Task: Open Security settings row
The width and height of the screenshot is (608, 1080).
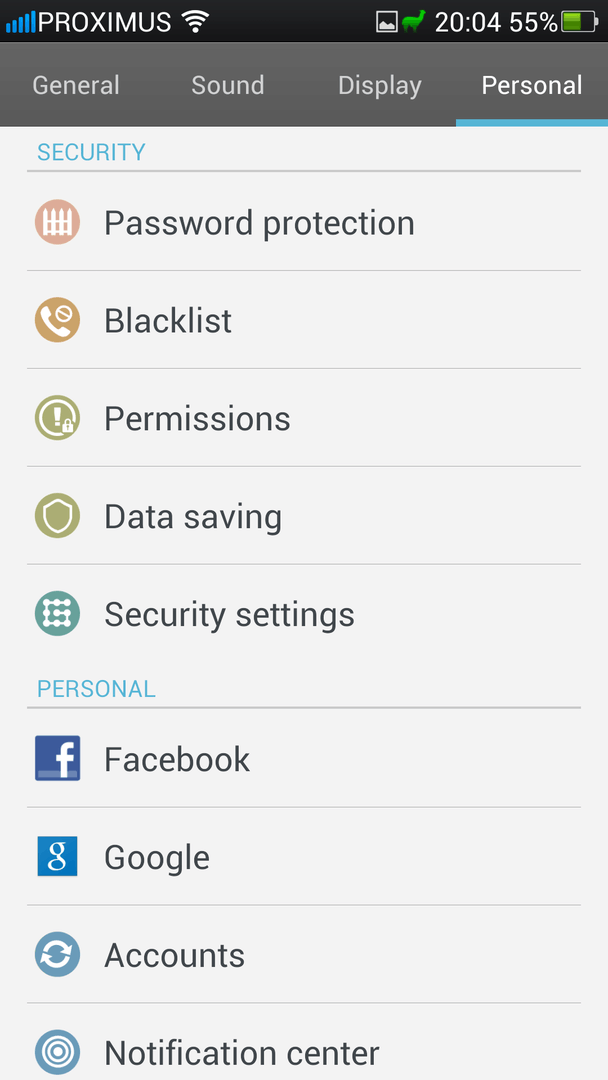Action: pyautogui.click(x=304, y=614)
